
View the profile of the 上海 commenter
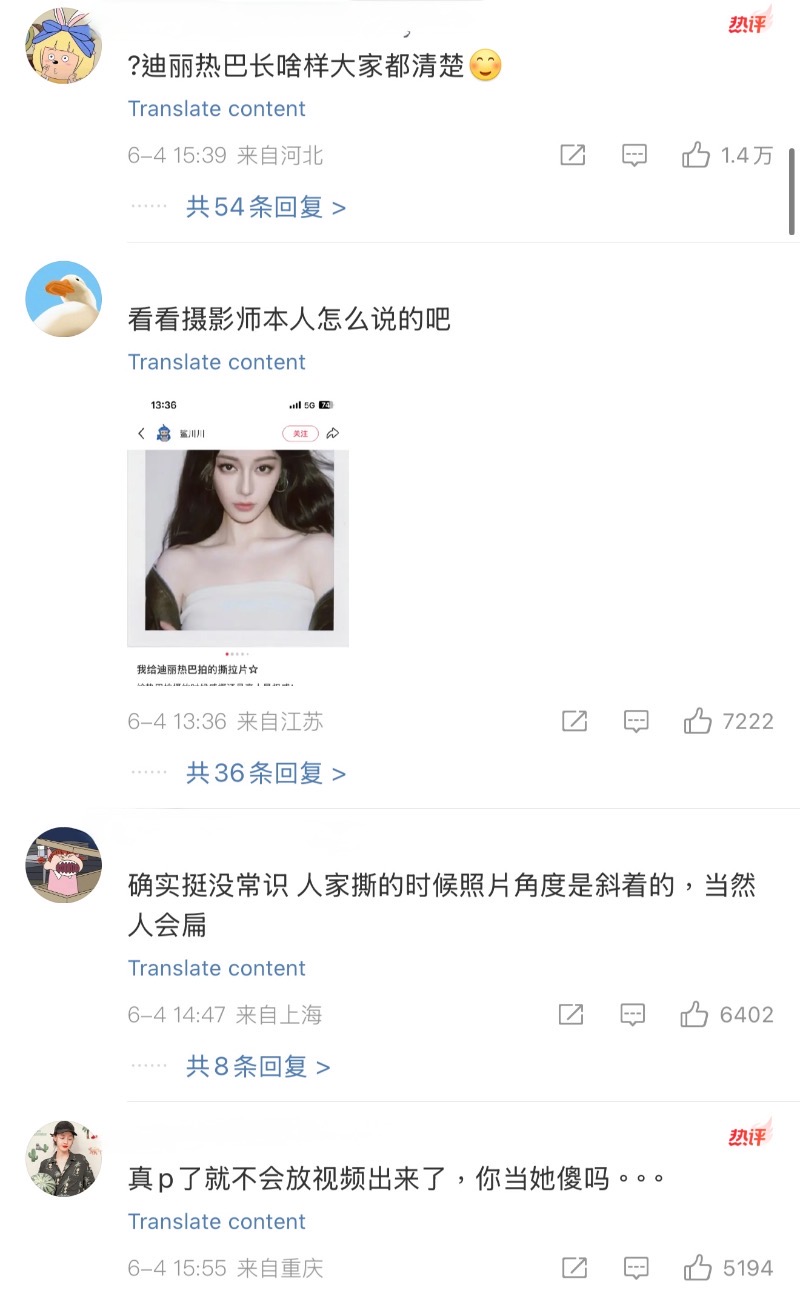pyautogui.click(x=63, y=864)
